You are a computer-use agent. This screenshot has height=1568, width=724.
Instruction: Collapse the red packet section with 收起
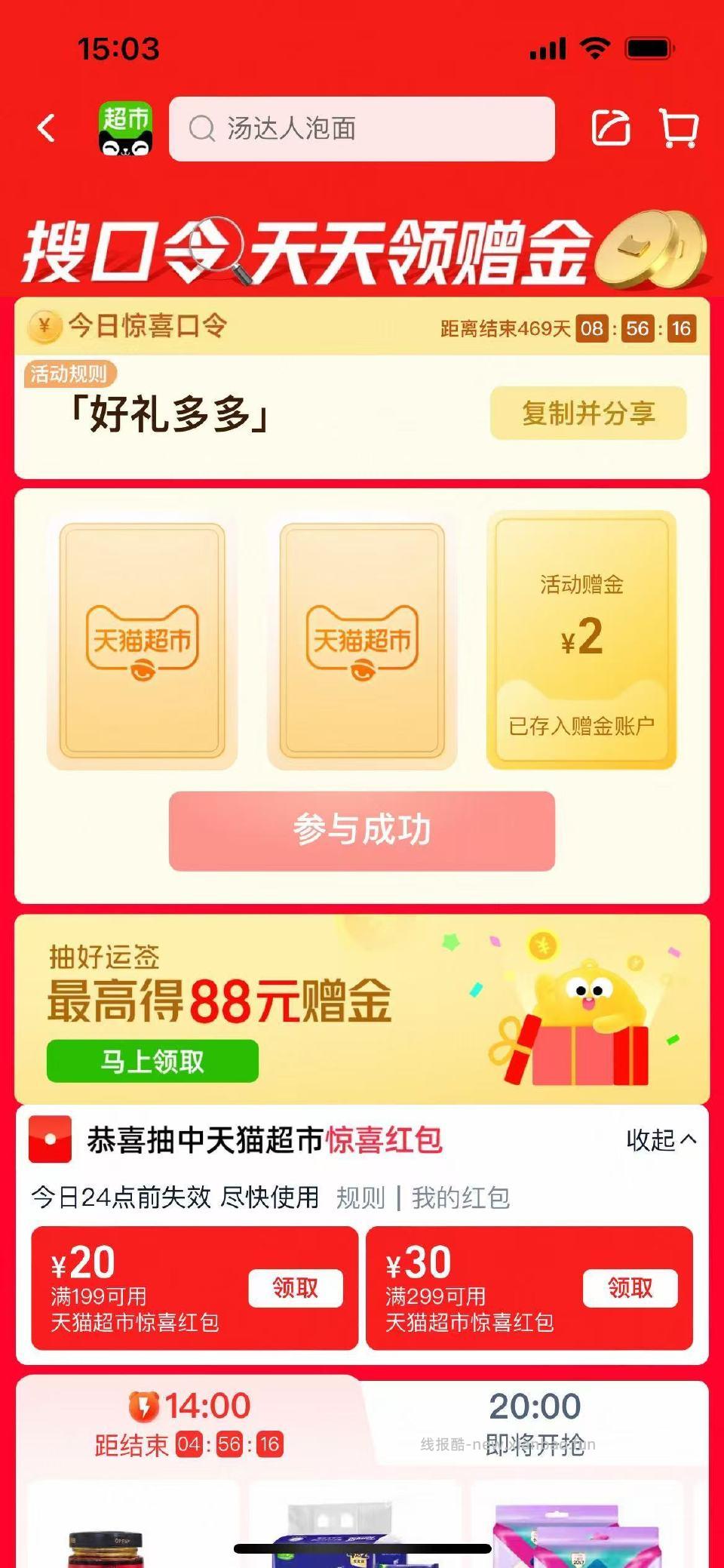(661, 1139)
